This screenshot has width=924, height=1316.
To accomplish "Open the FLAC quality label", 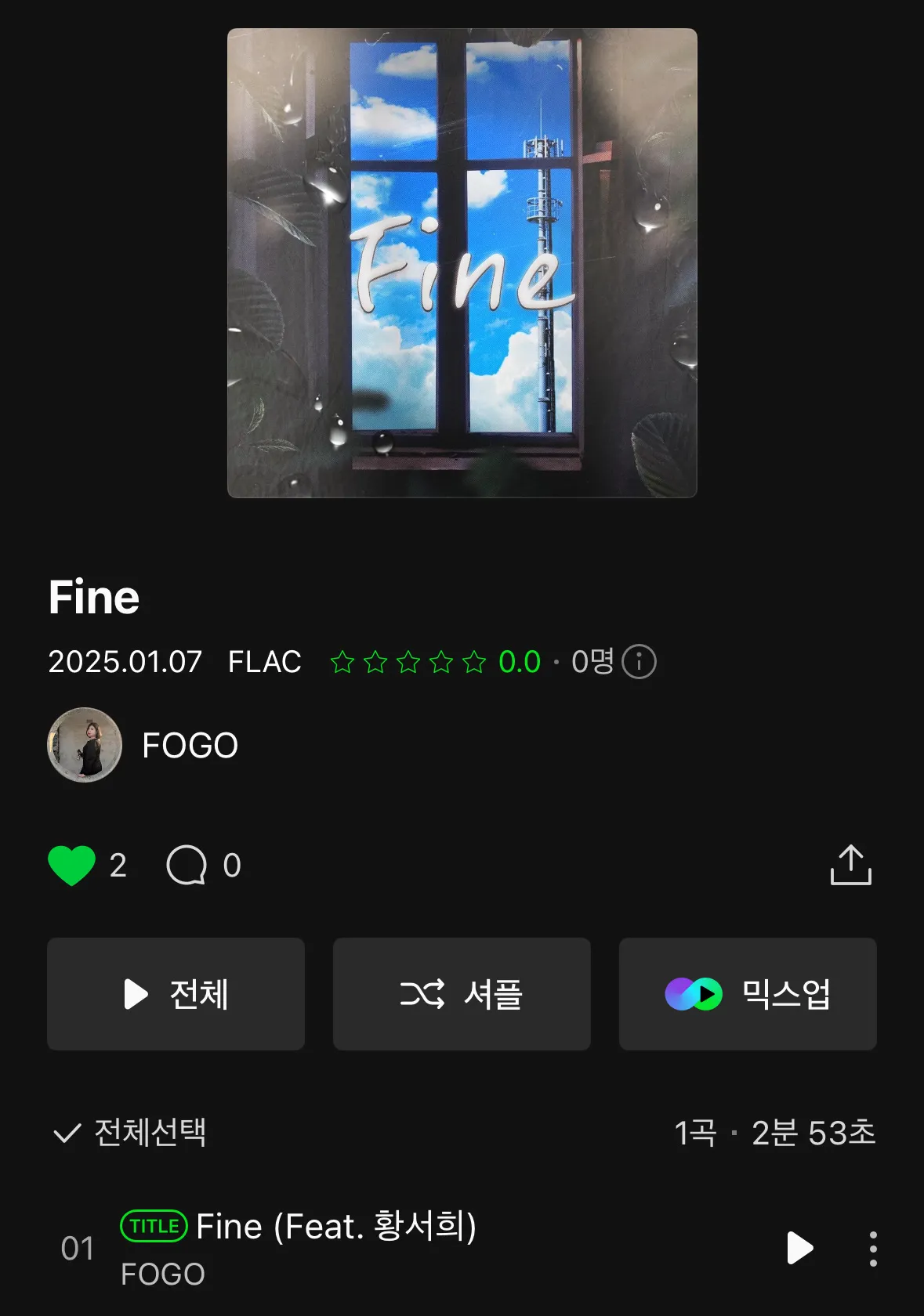I will [264, 662].
